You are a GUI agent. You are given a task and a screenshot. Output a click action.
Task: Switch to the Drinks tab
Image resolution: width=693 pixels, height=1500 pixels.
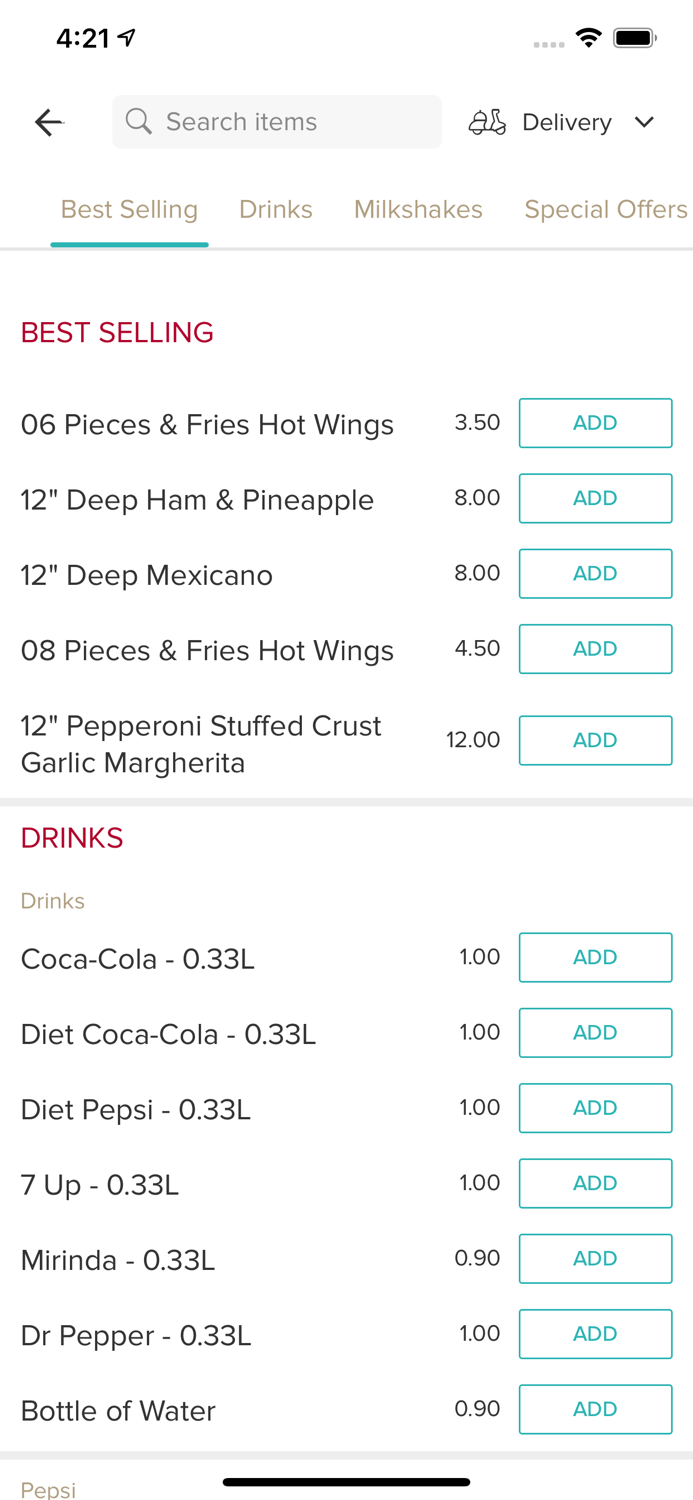[x=276, y=209]
